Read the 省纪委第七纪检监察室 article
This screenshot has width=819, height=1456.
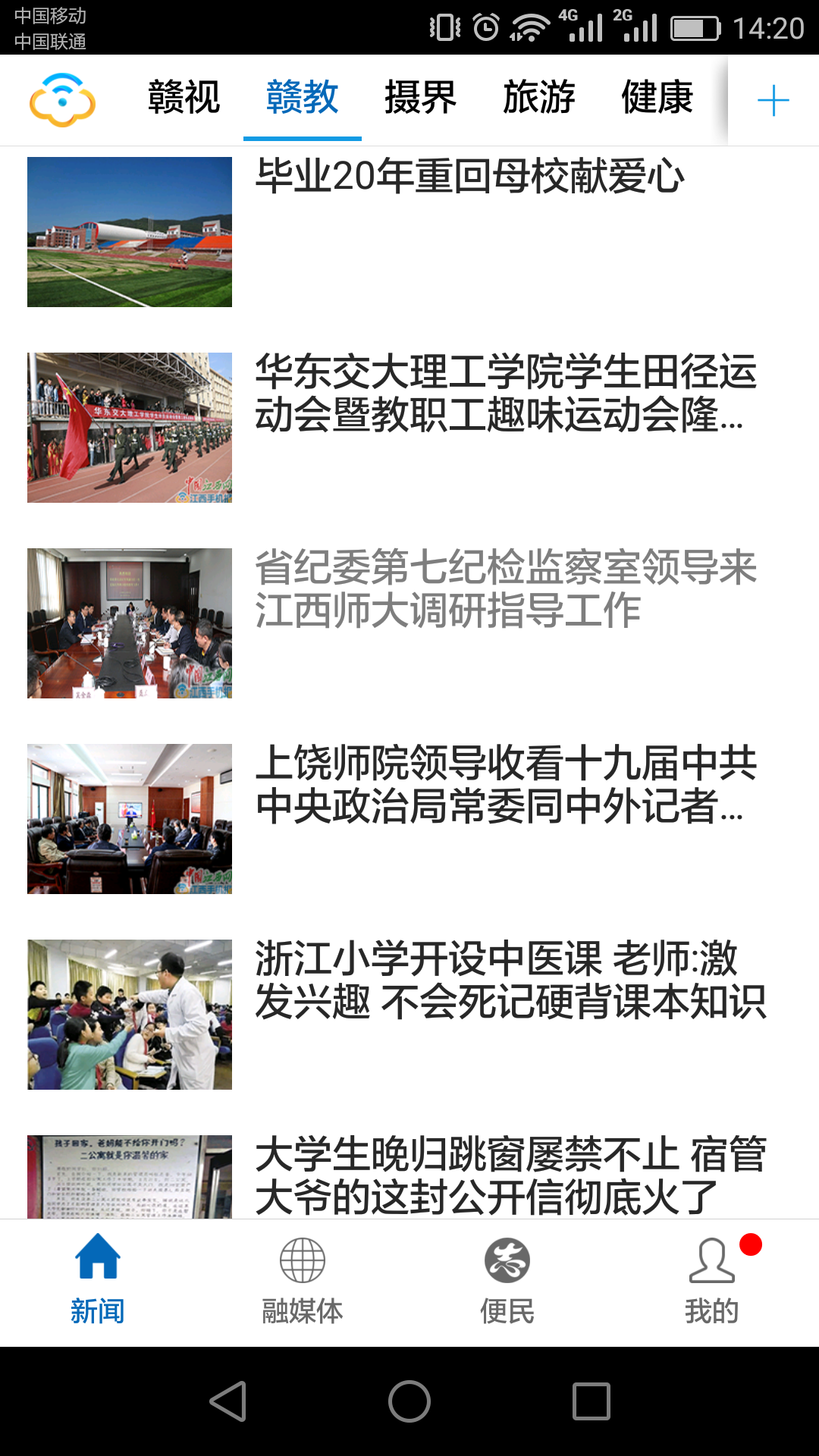[505, 588]
